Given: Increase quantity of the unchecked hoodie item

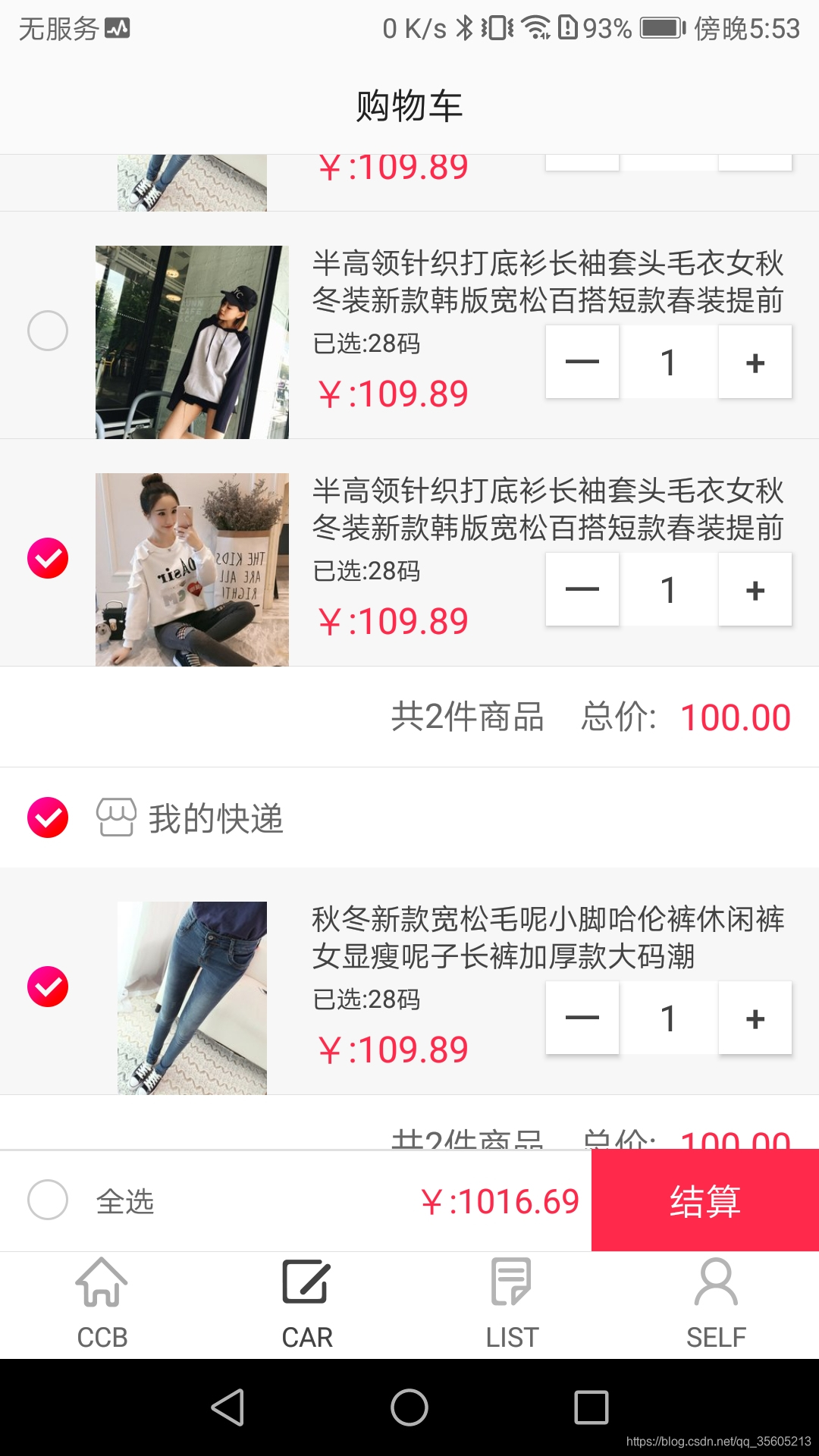Looking at the screenshot, I should coord(755,362).
